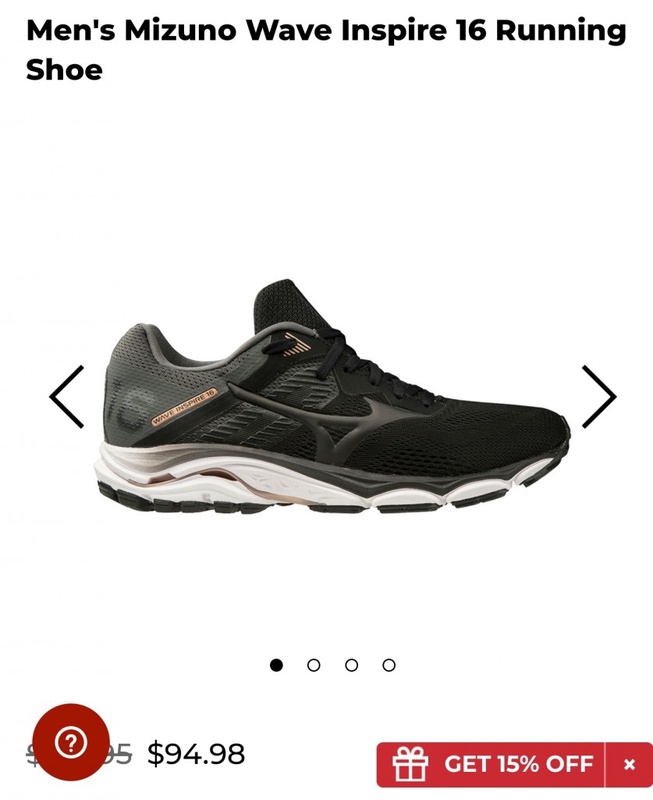Show the previous product image
Viewport: 653px width, 800px height.
tap(67, 397)
